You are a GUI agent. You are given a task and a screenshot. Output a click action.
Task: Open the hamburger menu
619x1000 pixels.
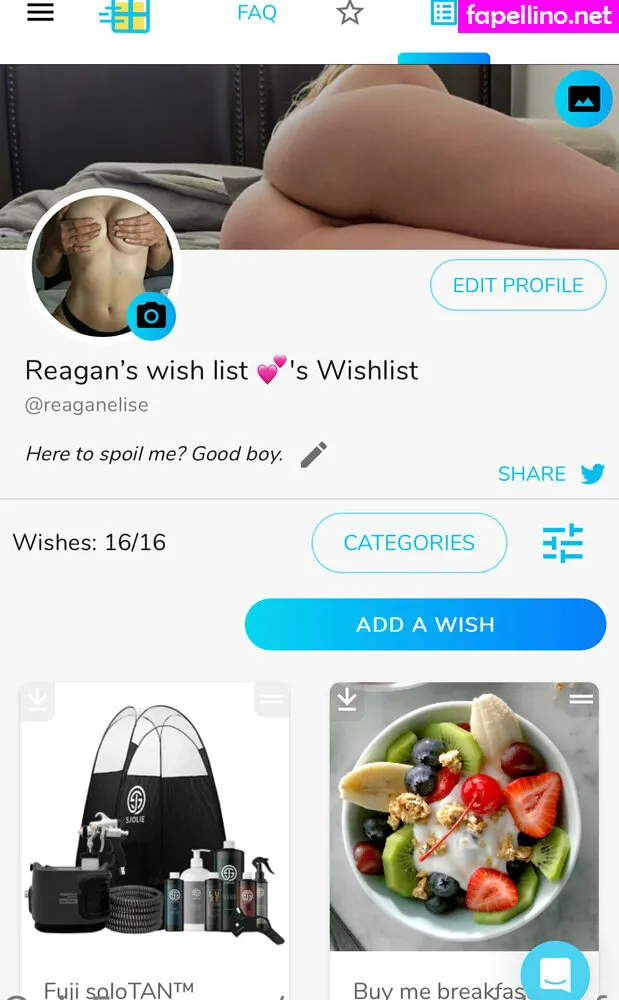[x=40, y=14]
